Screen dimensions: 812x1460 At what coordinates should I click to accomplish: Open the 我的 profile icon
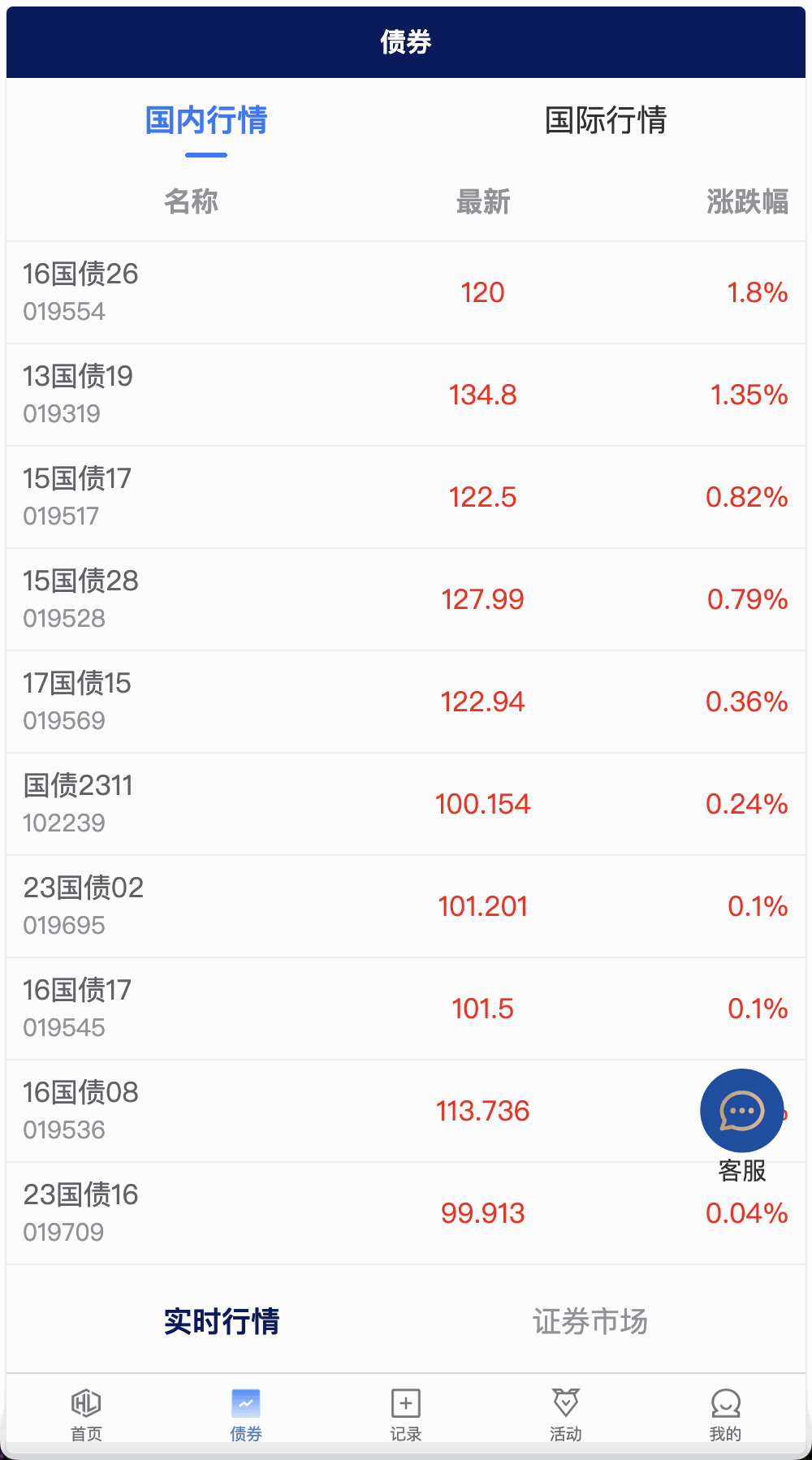725,1403
